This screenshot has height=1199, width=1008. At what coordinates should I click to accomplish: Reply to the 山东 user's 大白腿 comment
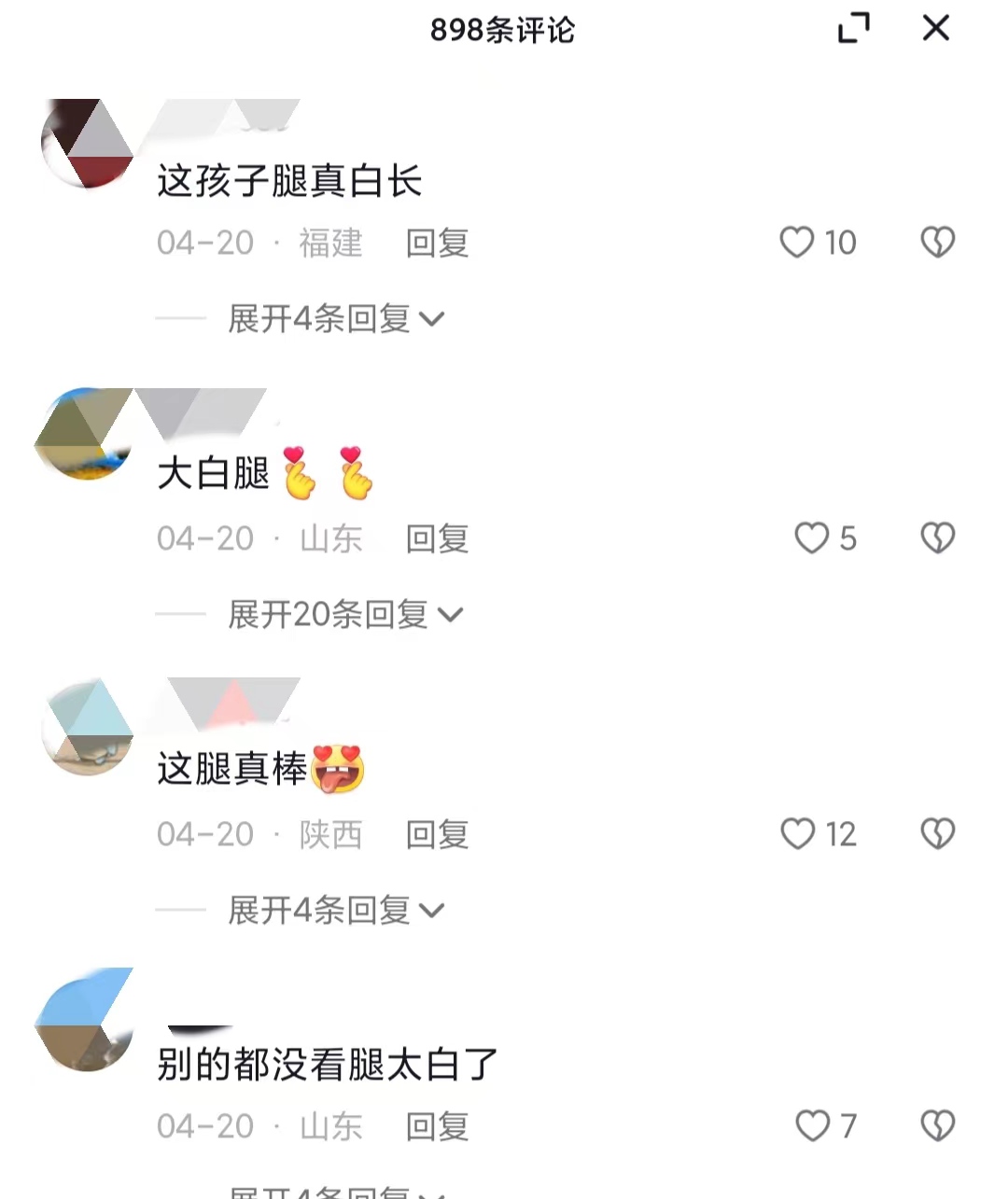[435, 538]
